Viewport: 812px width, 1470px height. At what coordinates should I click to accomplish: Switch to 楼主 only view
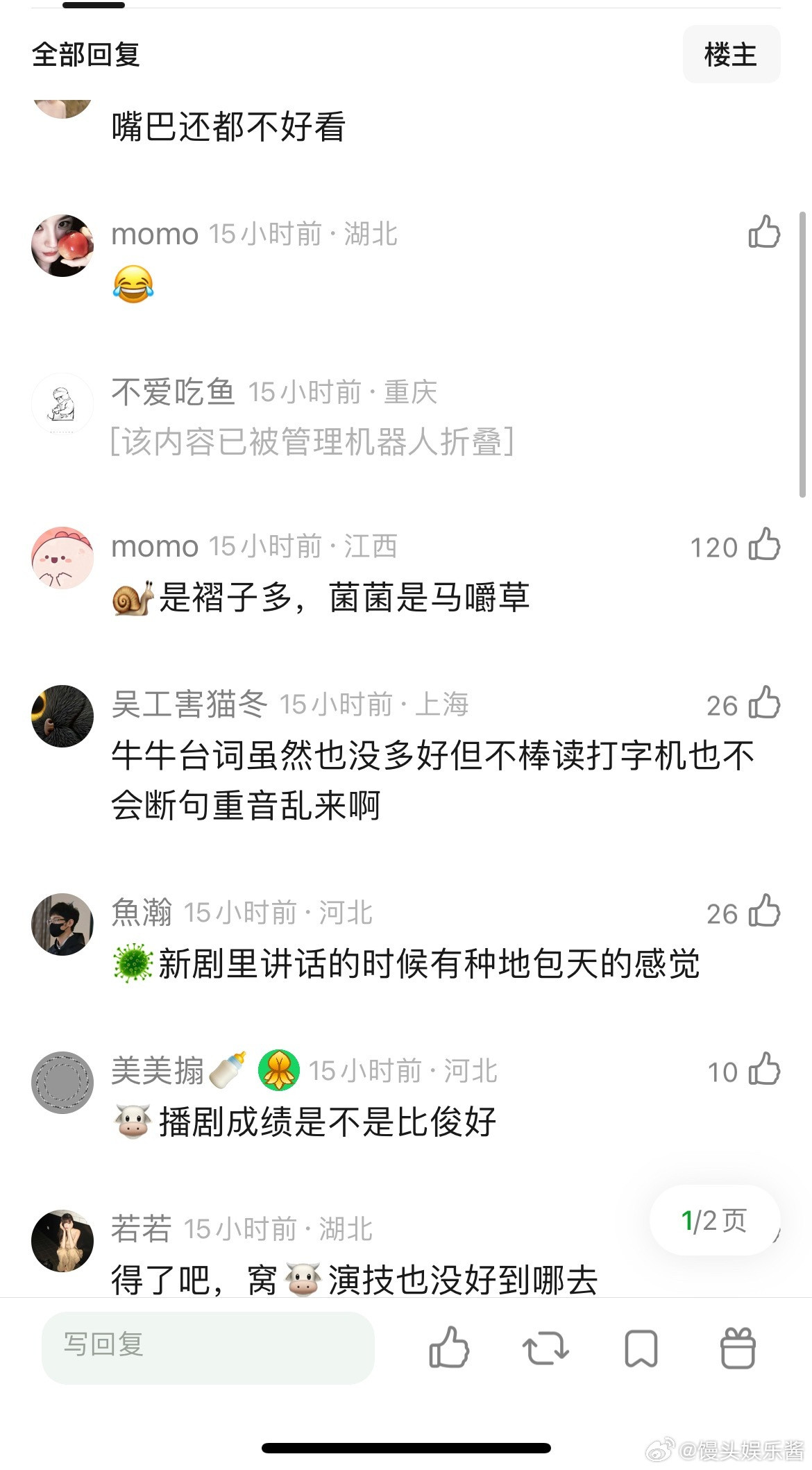point(731,54)
